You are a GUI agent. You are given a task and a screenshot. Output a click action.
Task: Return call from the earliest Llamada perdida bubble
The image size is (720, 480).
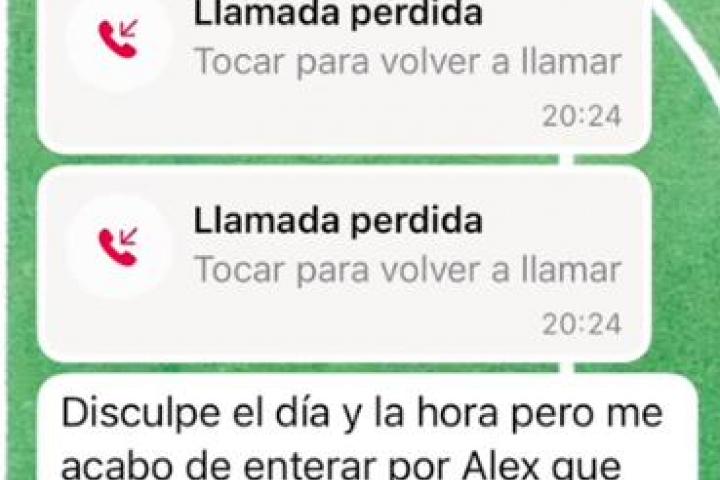(x=343, y=60)
